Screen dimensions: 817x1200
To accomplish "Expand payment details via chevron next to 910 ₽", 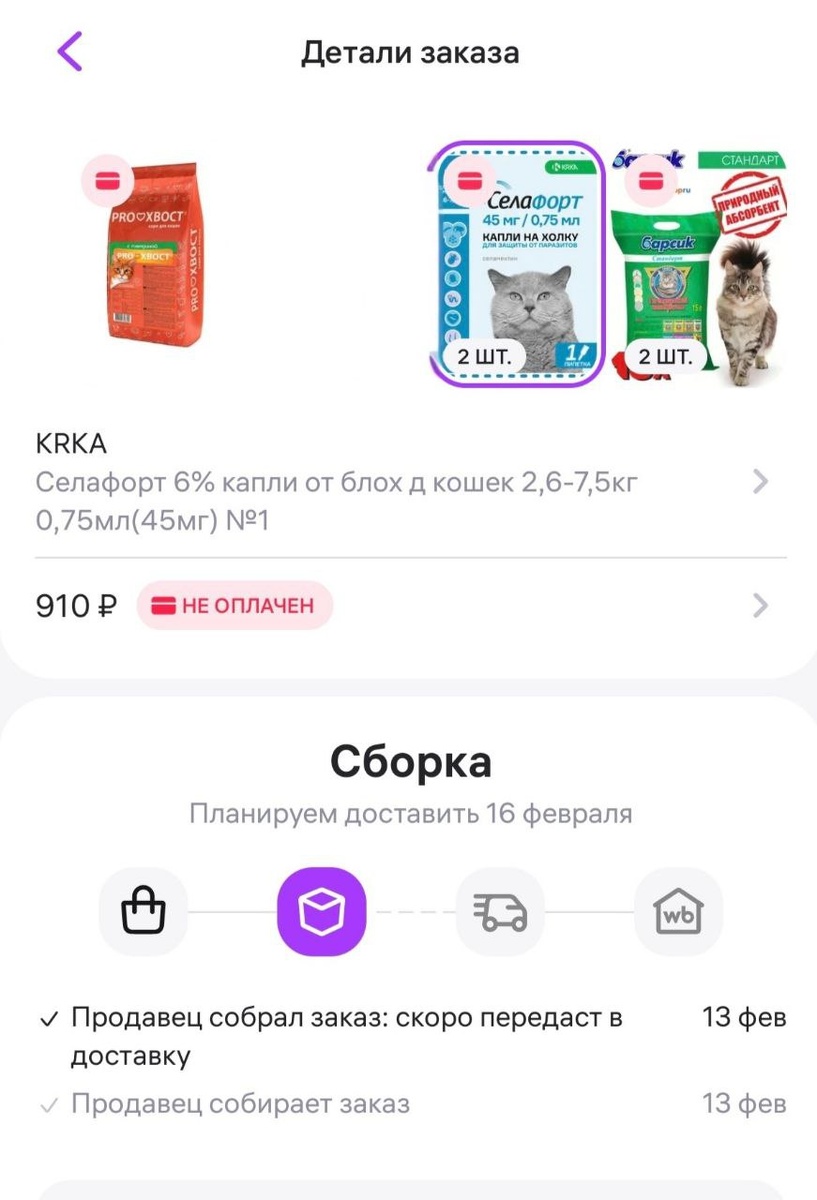I will tap(760, 605).
